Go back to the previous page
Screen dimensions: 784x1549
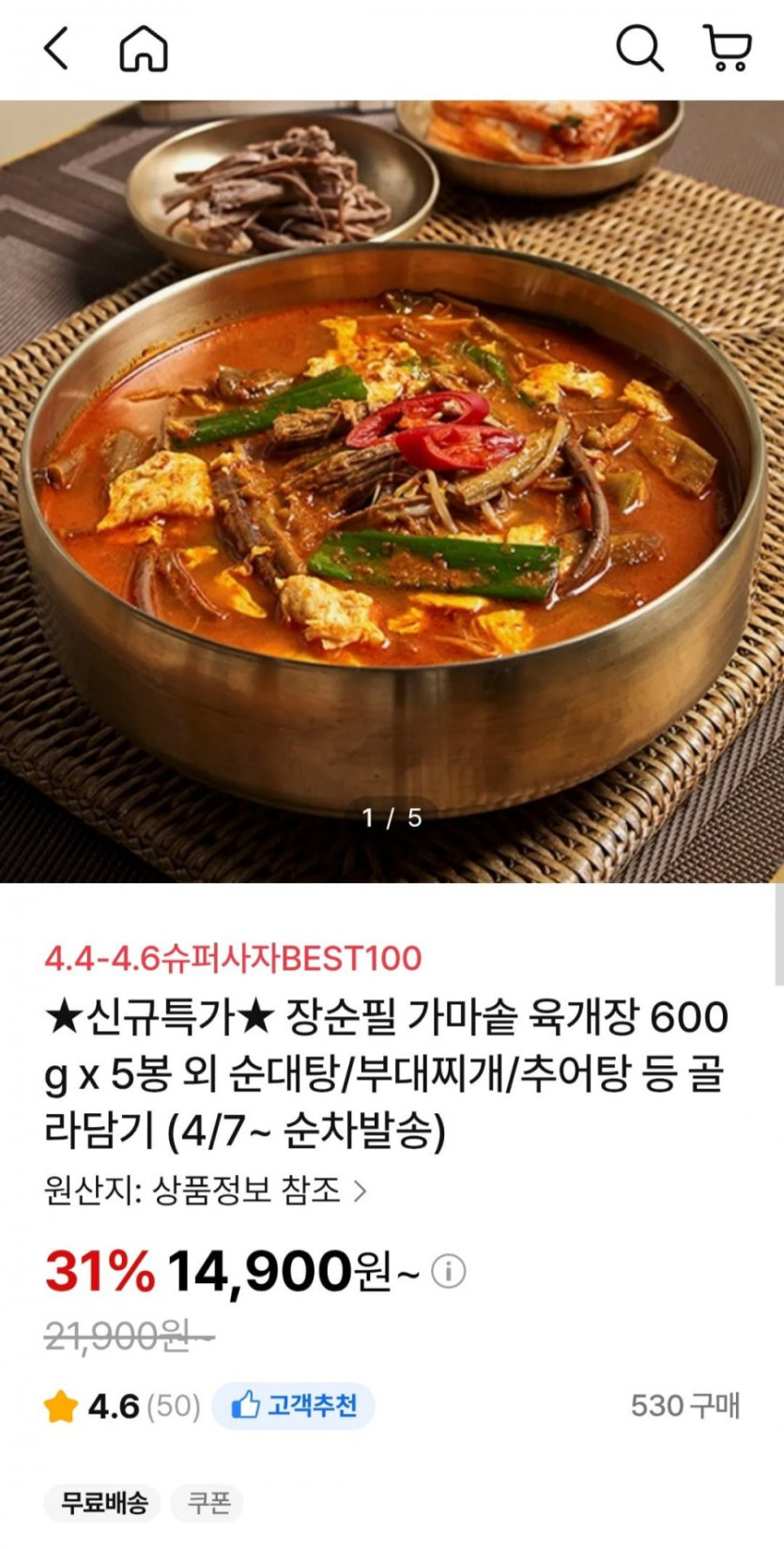pos(56,48)
